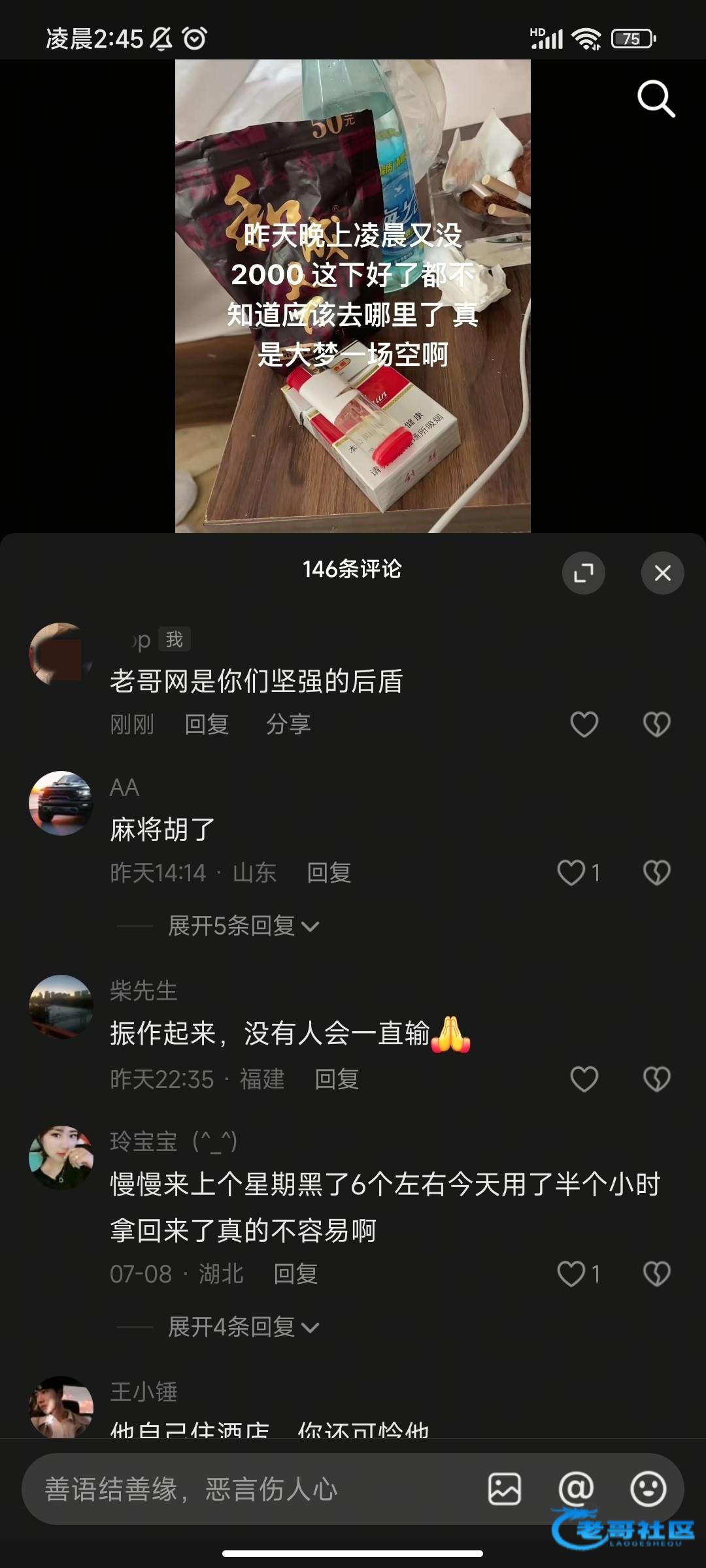Reply to 柴先生's comment
The width and height of the screenshot is (706, 1568).
(337, 1079)
